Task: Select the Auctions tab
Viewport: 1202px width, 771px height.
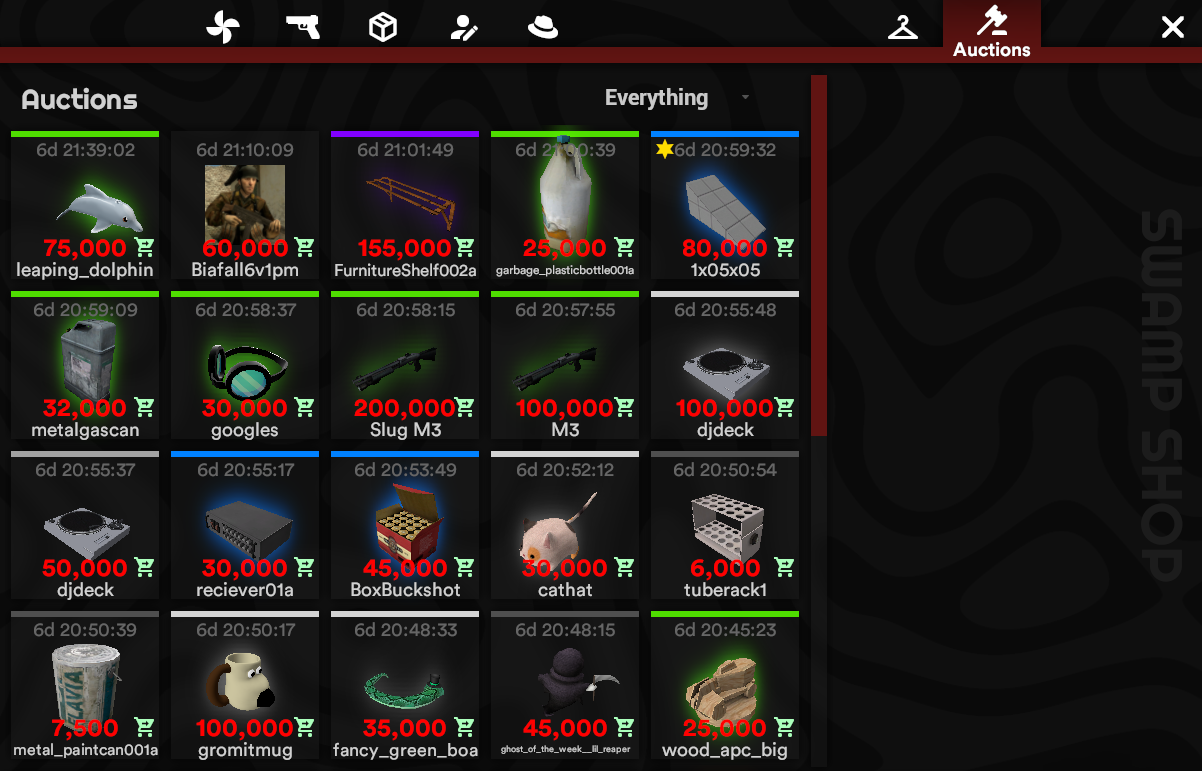Action: tap(991, 30)
